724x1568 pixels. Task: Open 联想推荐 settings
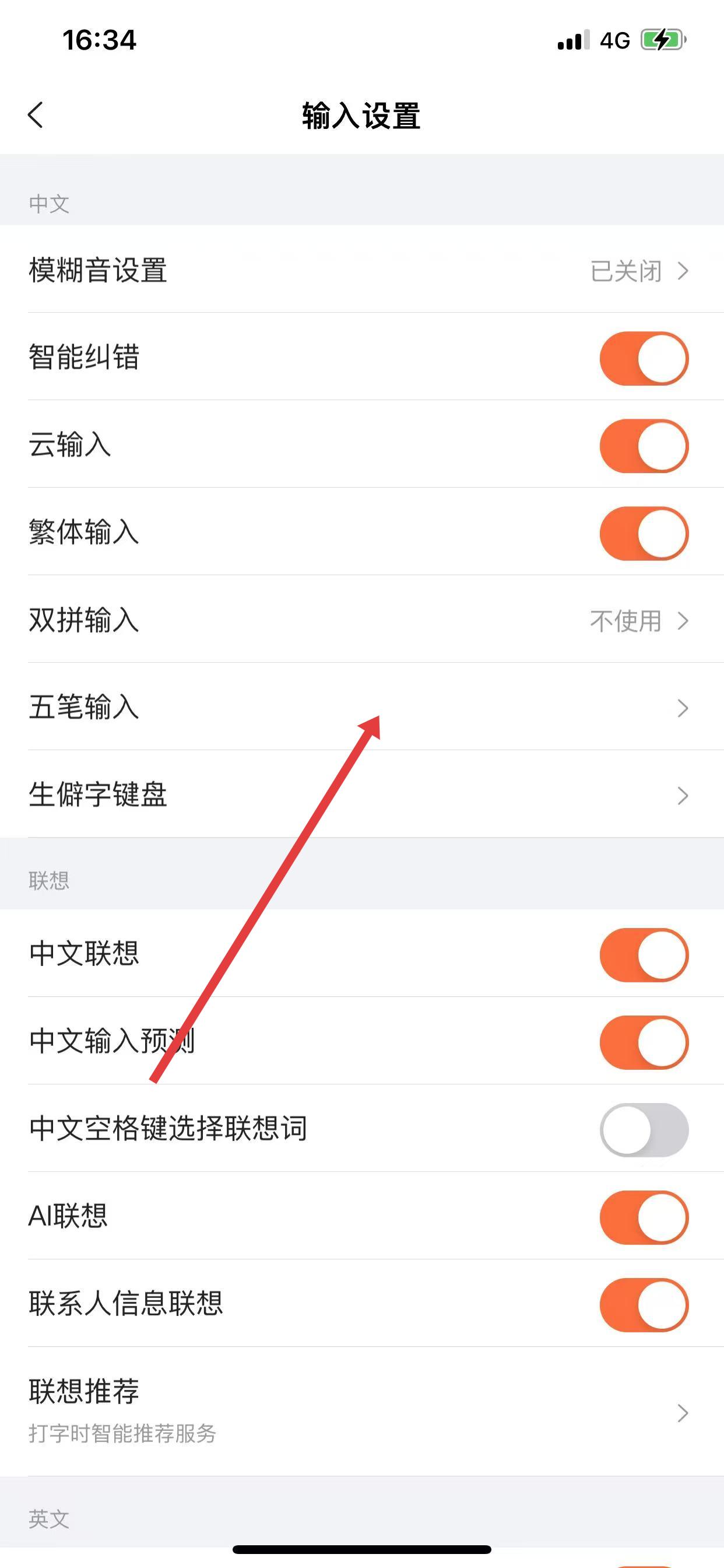pos(362,1411)
